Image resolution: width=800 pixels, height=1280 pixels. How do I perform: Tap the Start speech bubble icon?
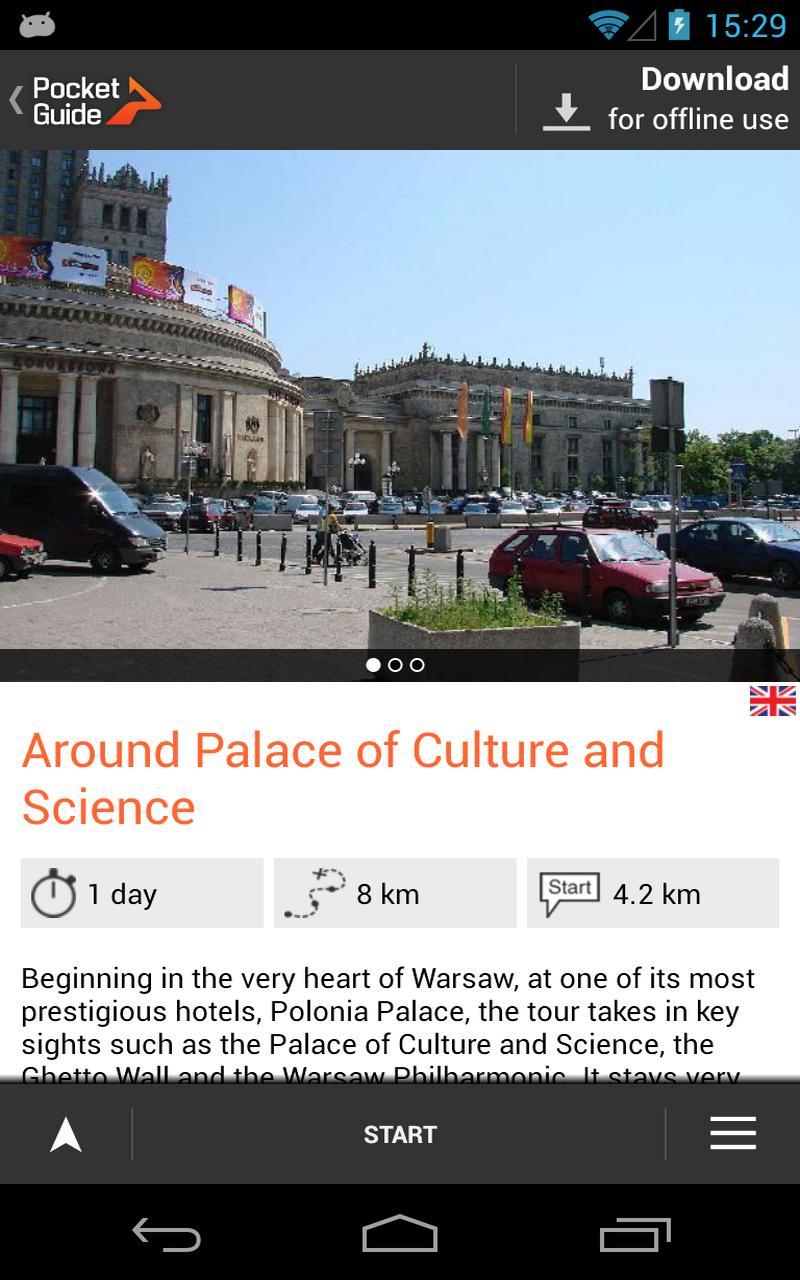pos(570,889)
